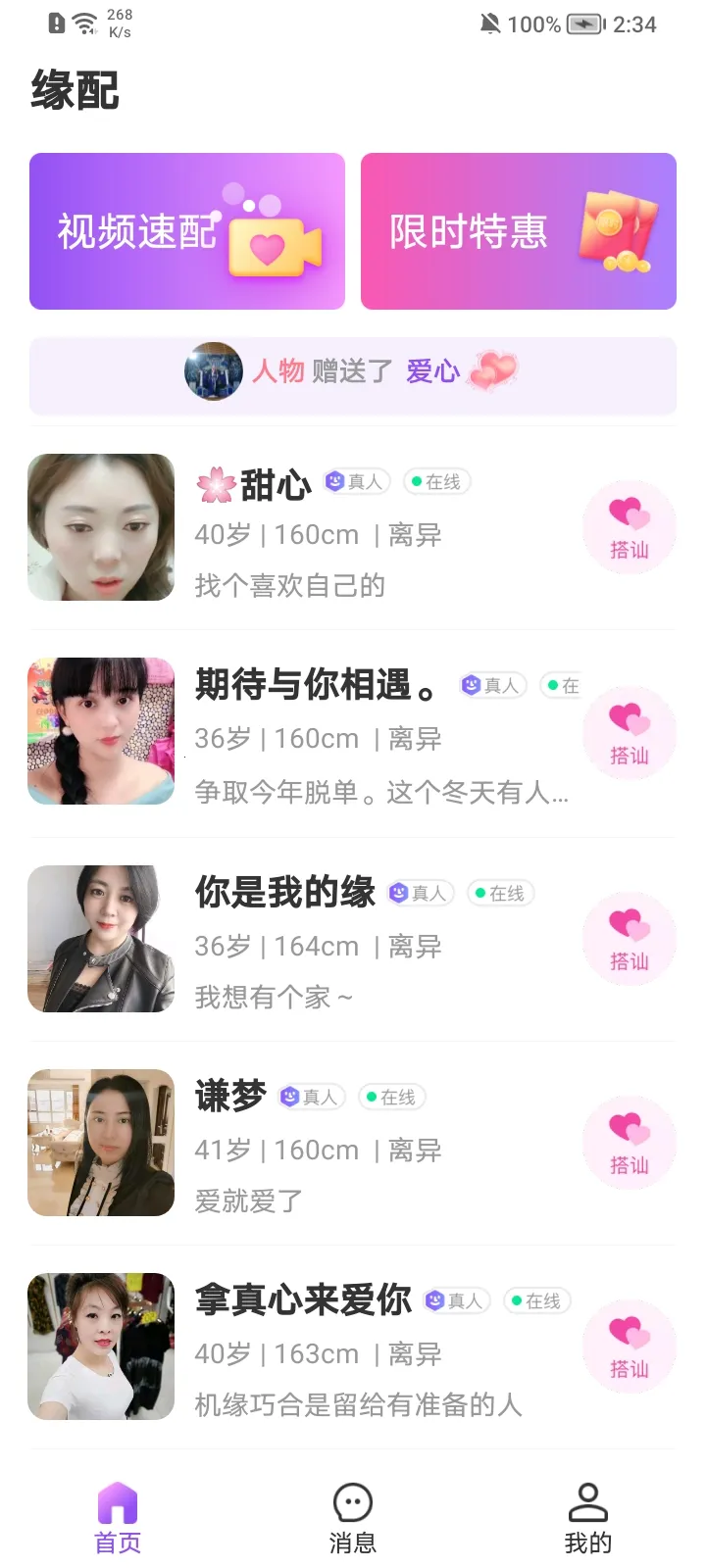
Task: Select the 首页 home tab
Action: [118, 1519]
